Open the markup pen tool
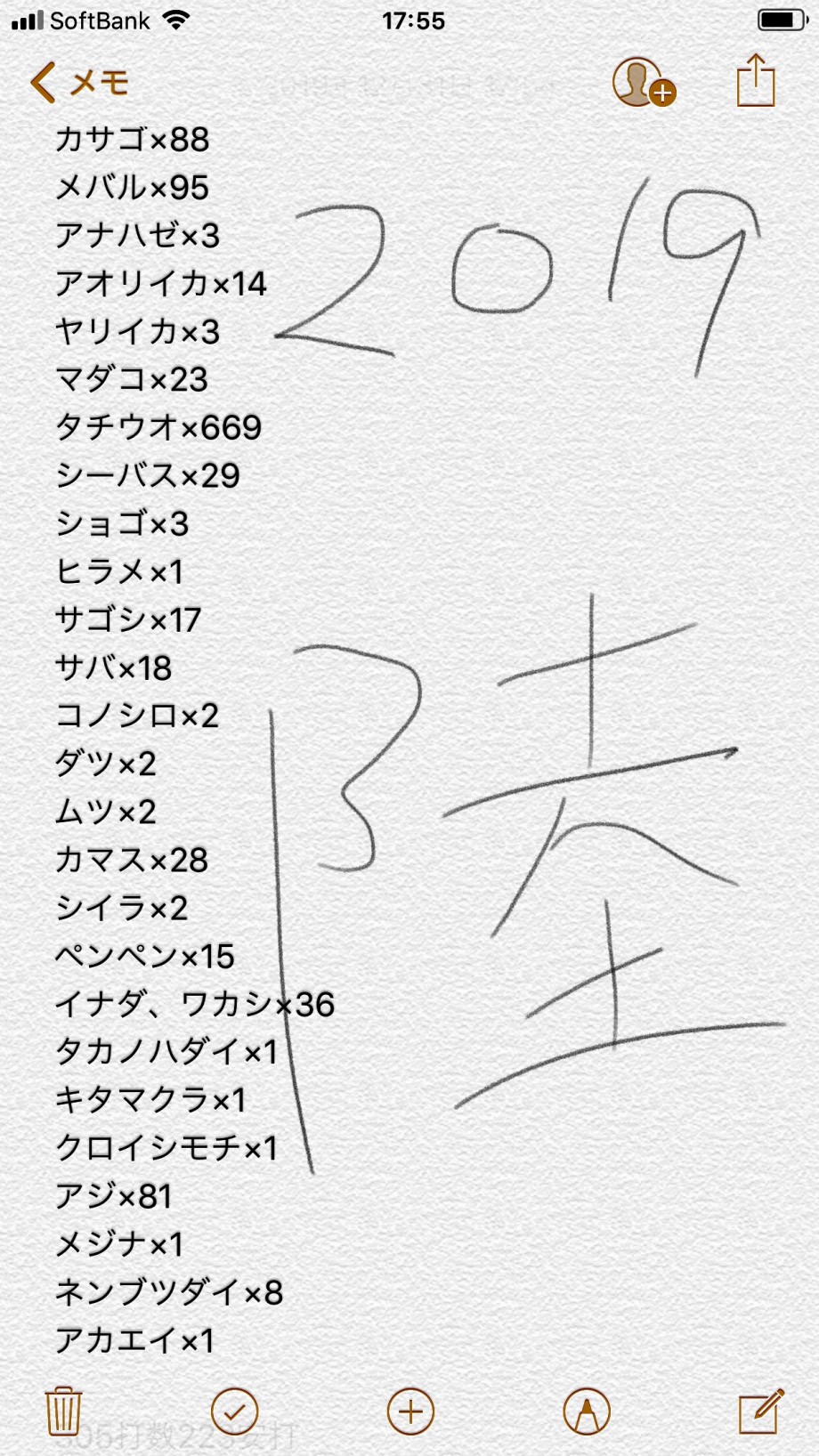This screenshot has height=1456, width=819. [x=587, y=1412]
